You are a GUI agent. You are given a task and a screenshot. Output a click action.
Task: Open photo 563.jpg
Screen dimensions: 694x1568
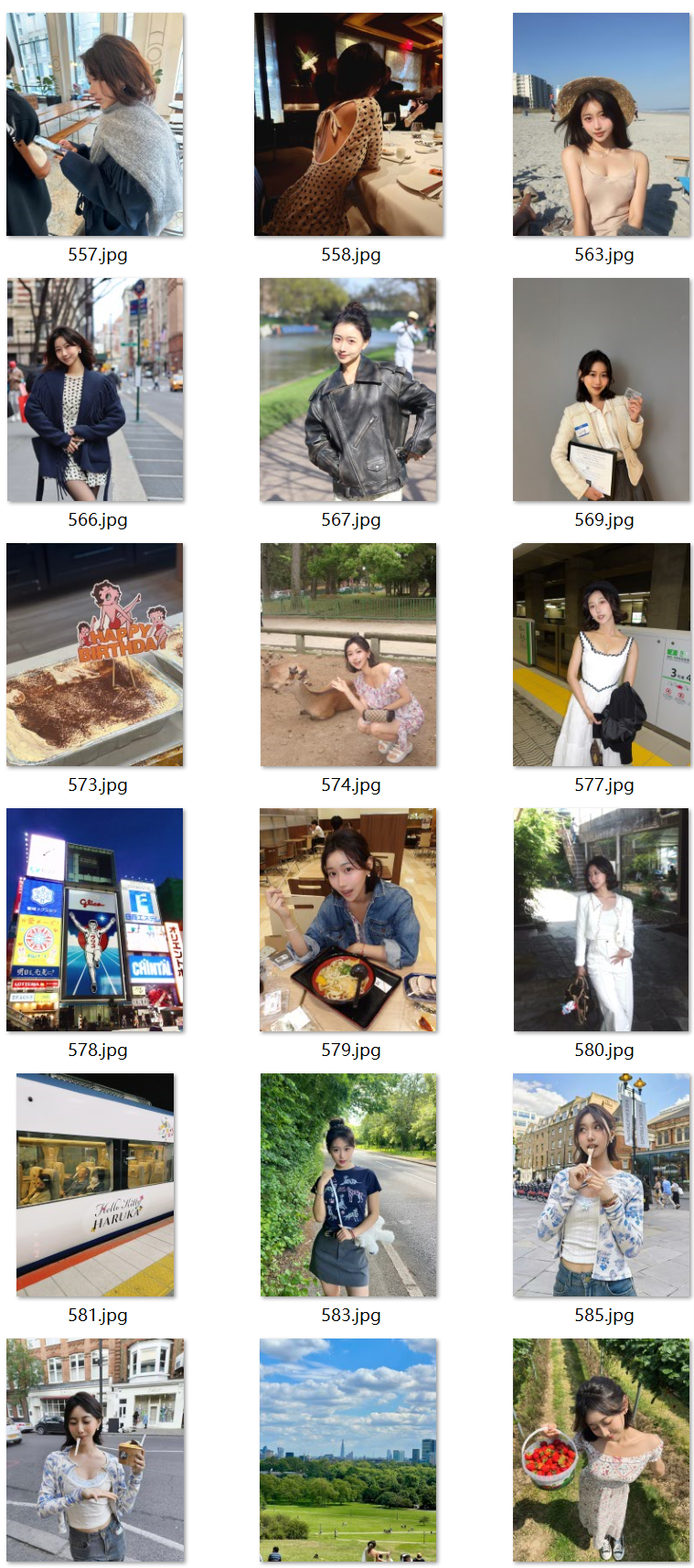[602, 125]
